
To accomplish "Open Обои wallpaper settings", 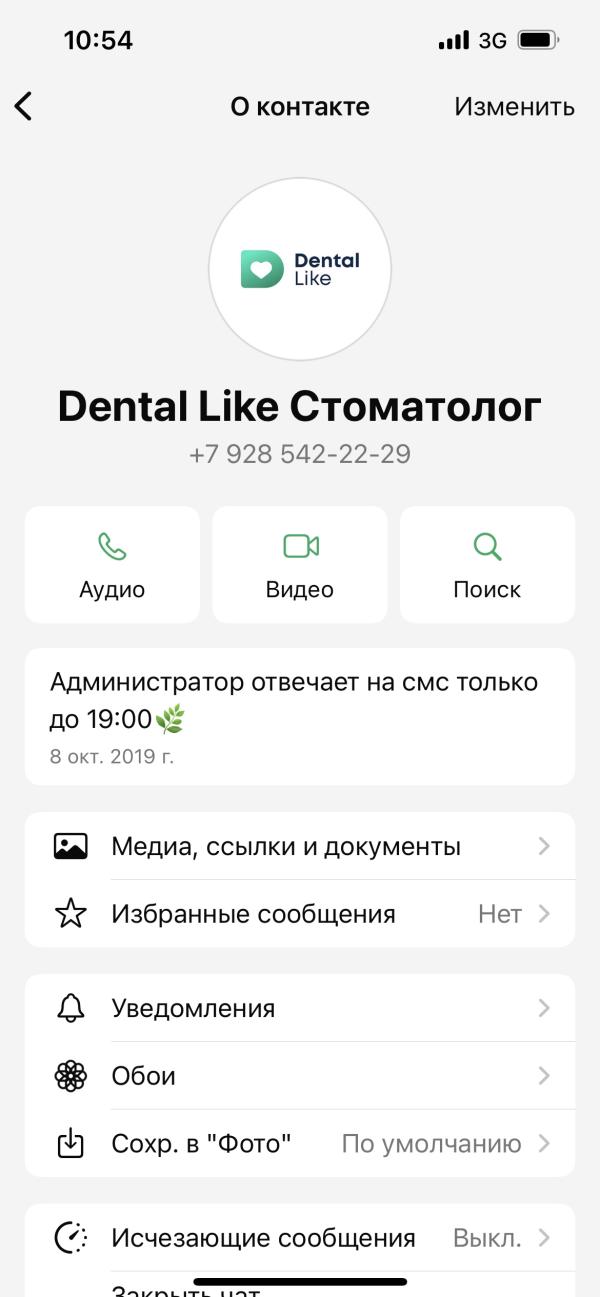I will 300,1076.
